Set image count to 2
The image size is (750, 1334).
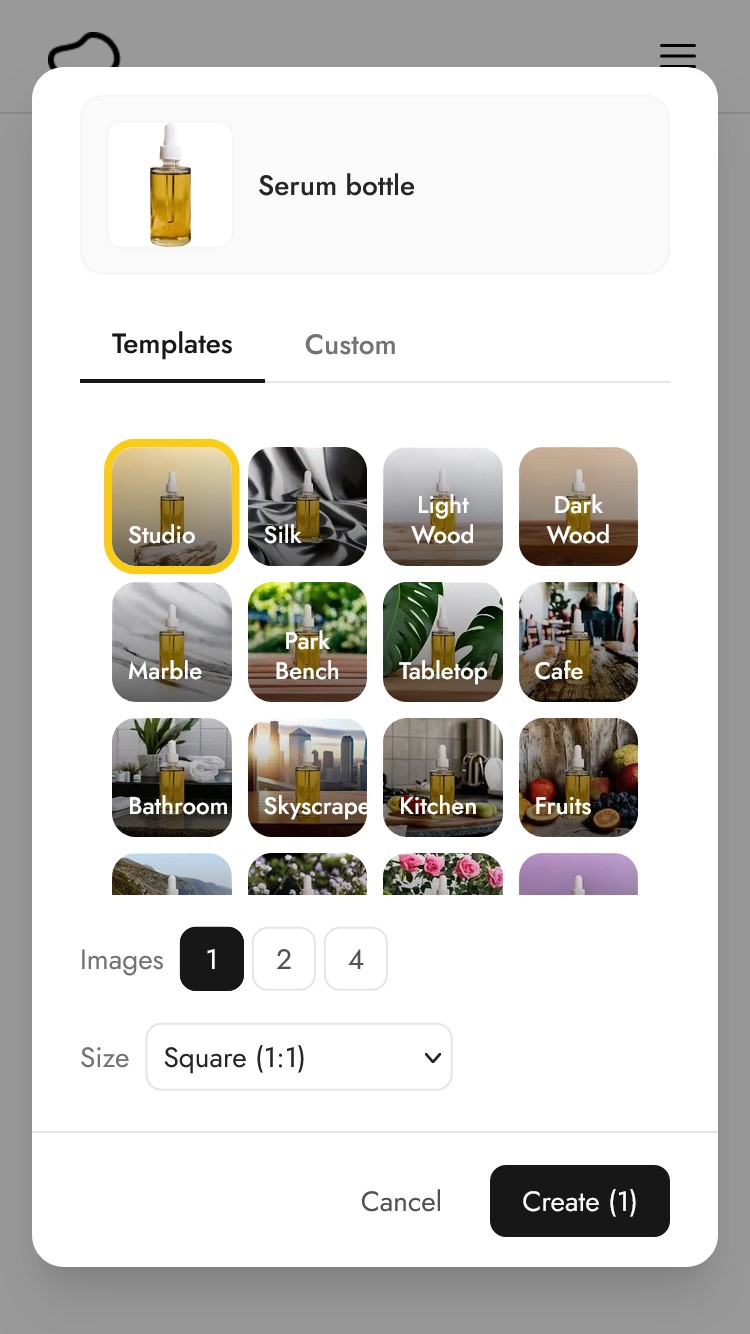click(x=283, y=959)
